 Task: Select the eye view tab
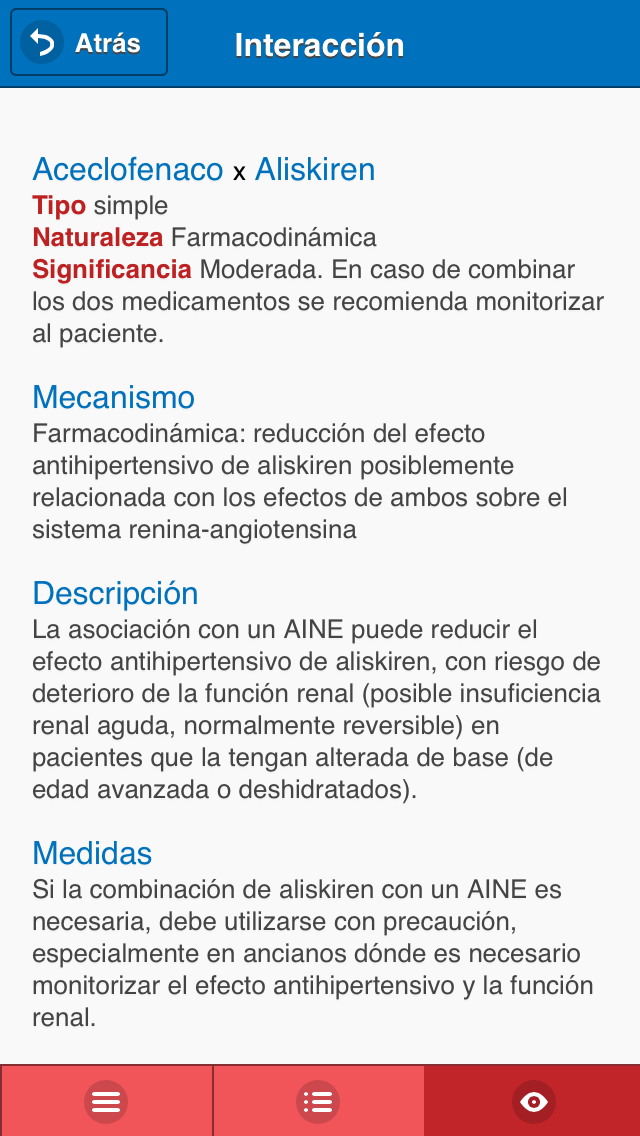click(x=533, y=1100)
